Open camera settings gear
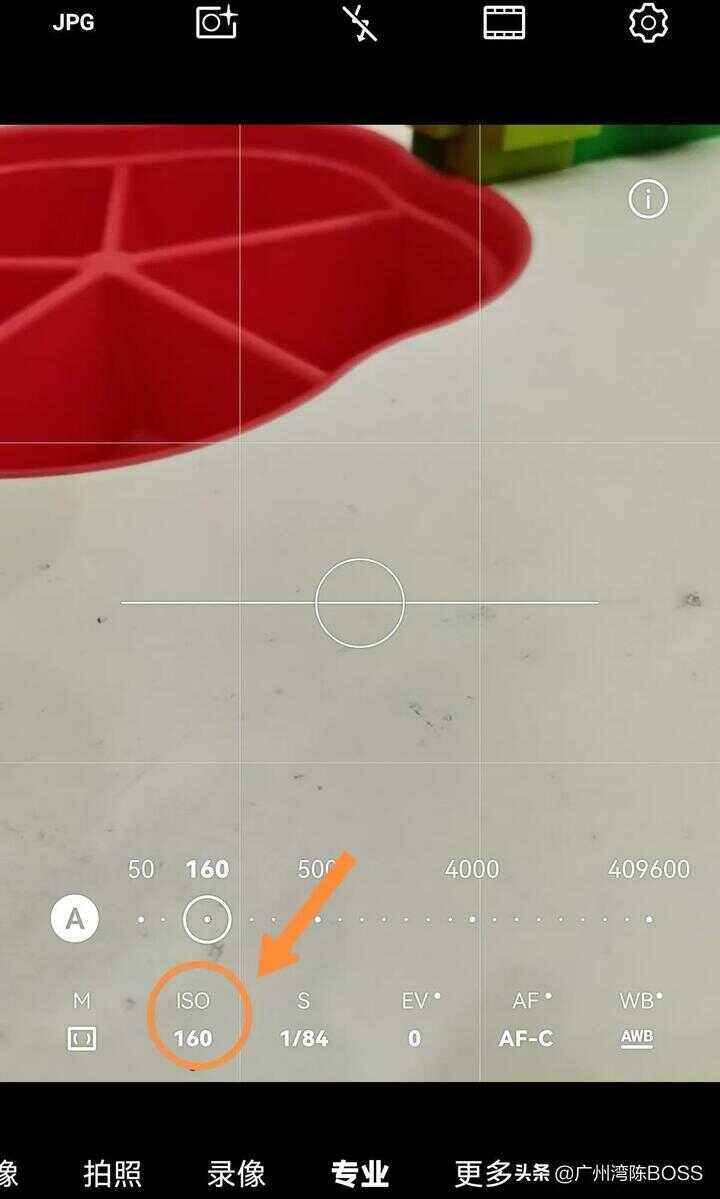Viewport: 720px width, 1199px height. 648,22
